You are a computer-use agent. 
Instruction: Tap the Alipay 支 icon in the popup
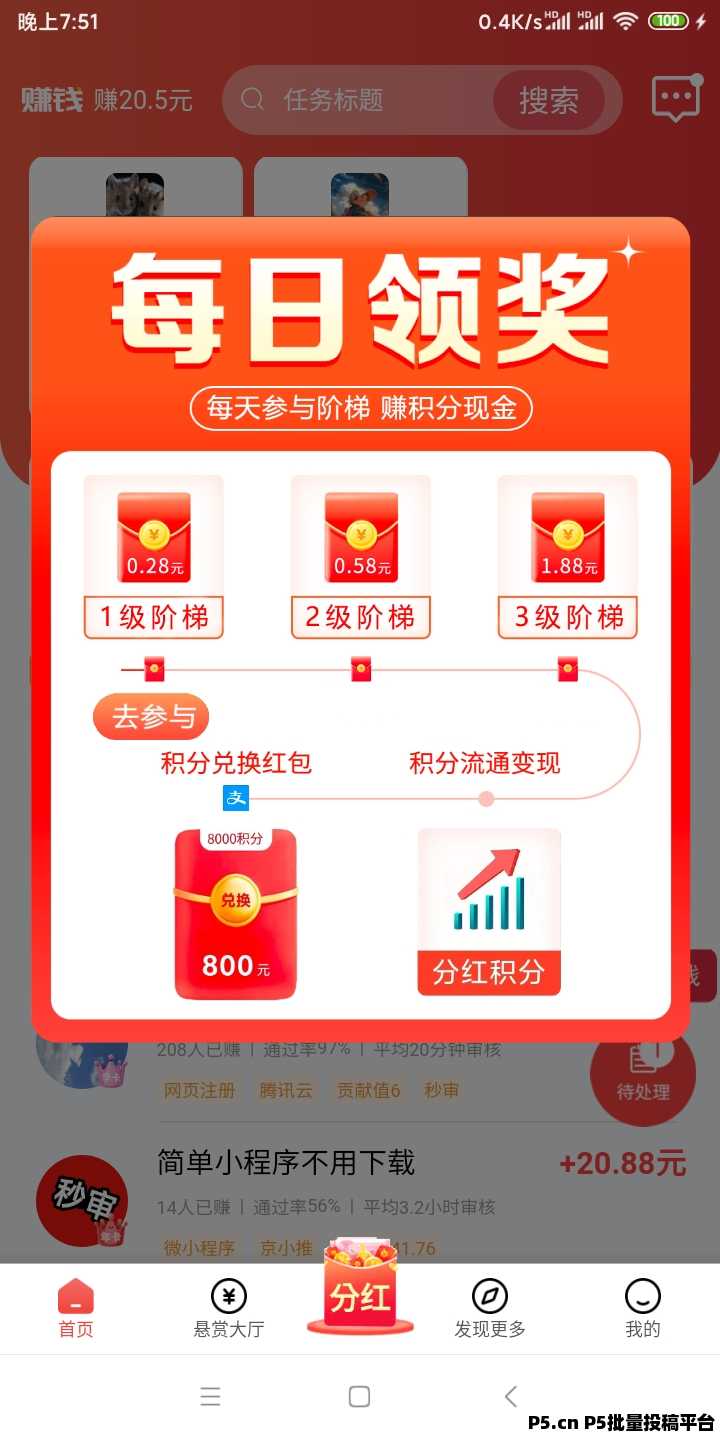[x=236, y=799]
